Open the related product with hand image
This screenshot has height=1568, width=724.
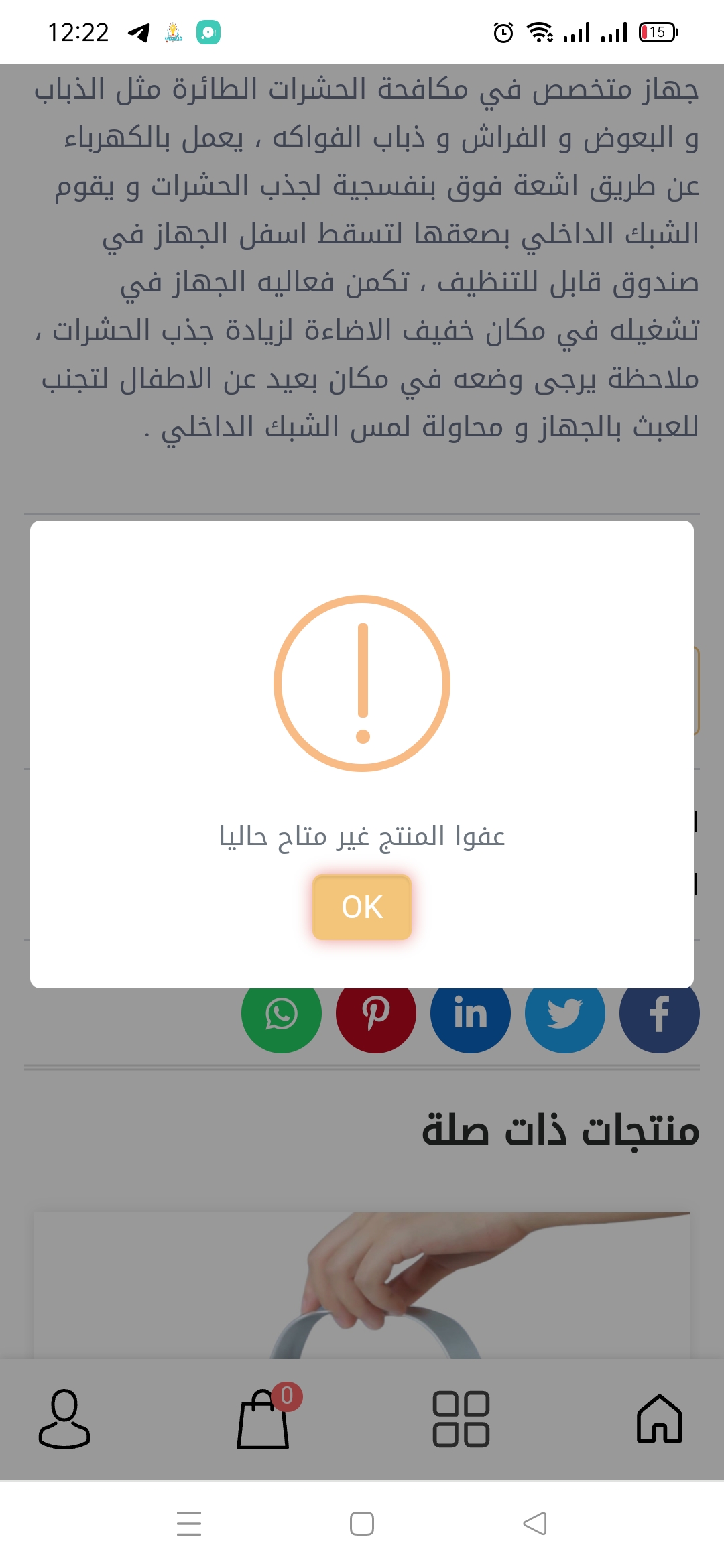pos(362,1285)
